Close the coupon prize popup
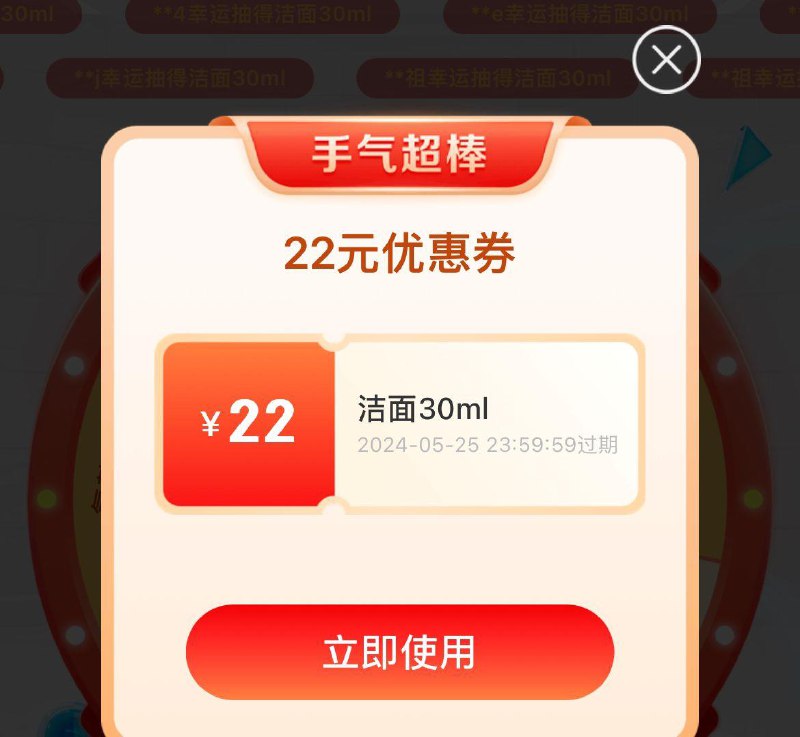800x737 pixels. pyautogui.click(x=666, y=59)
